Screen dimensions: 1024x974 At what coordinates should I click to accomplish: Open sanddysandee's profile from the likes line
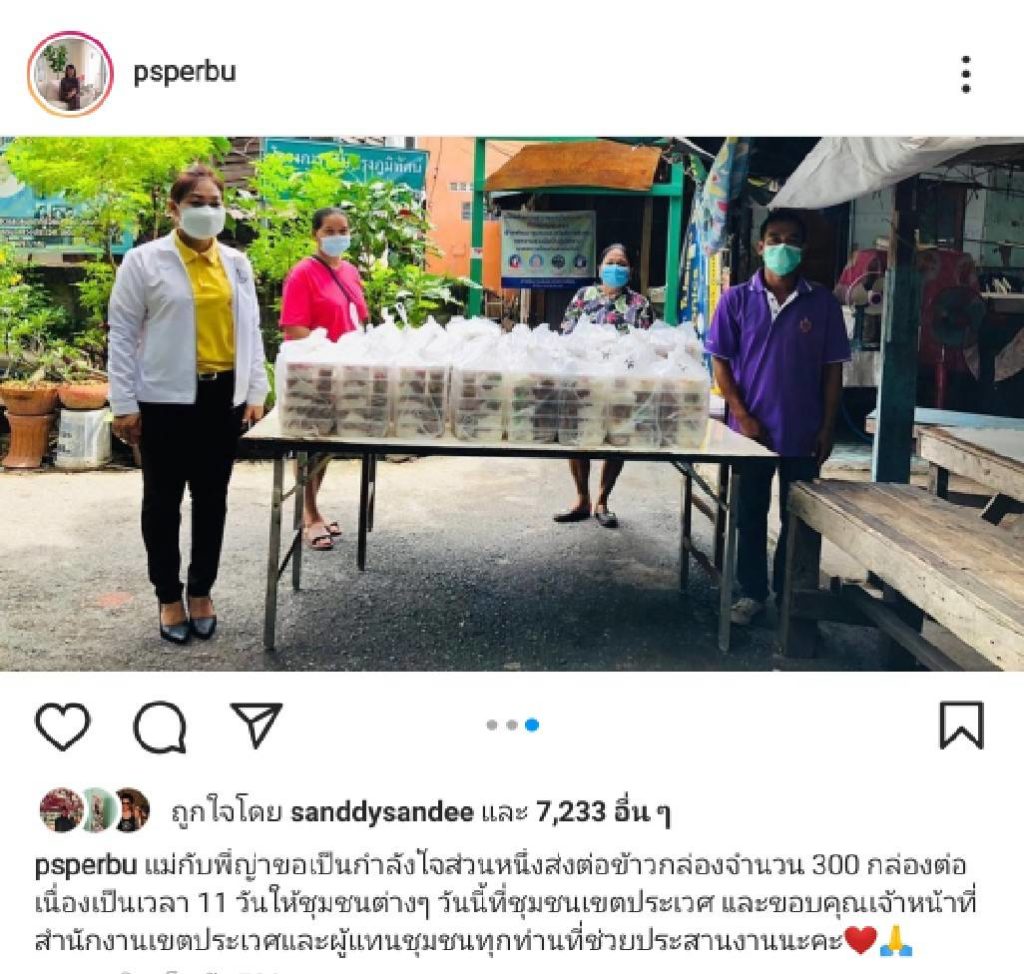381,812
